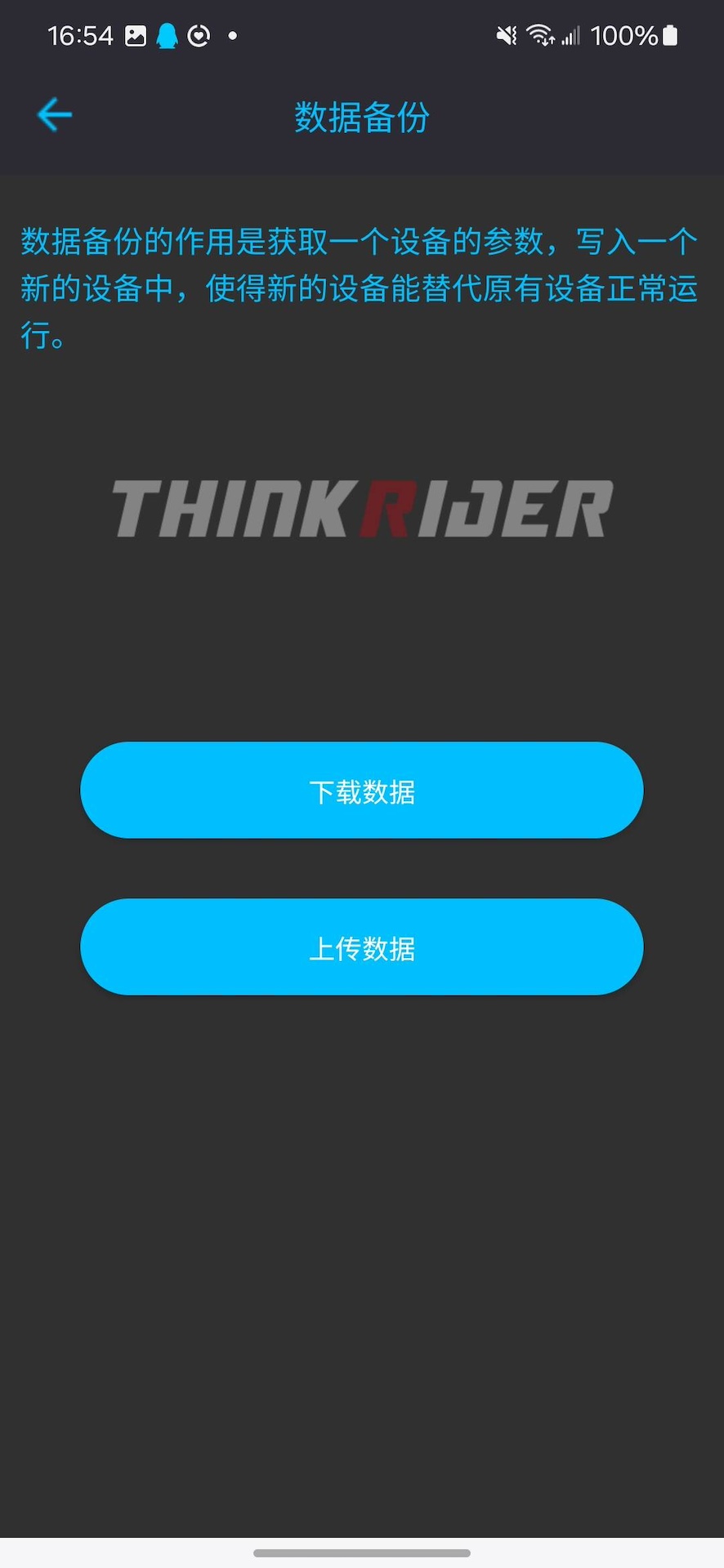Screen dimensions: 724x1568
Task: Tap the THINKRIDER watermark logo
Action: [x=362, y=507]
